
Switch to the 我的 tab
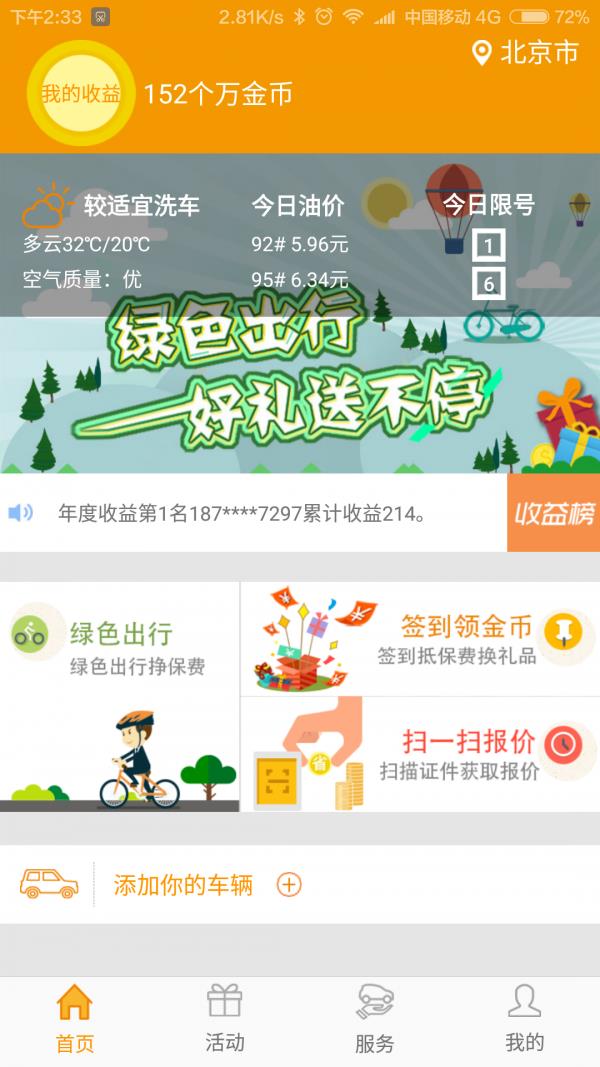[524, 1017]
